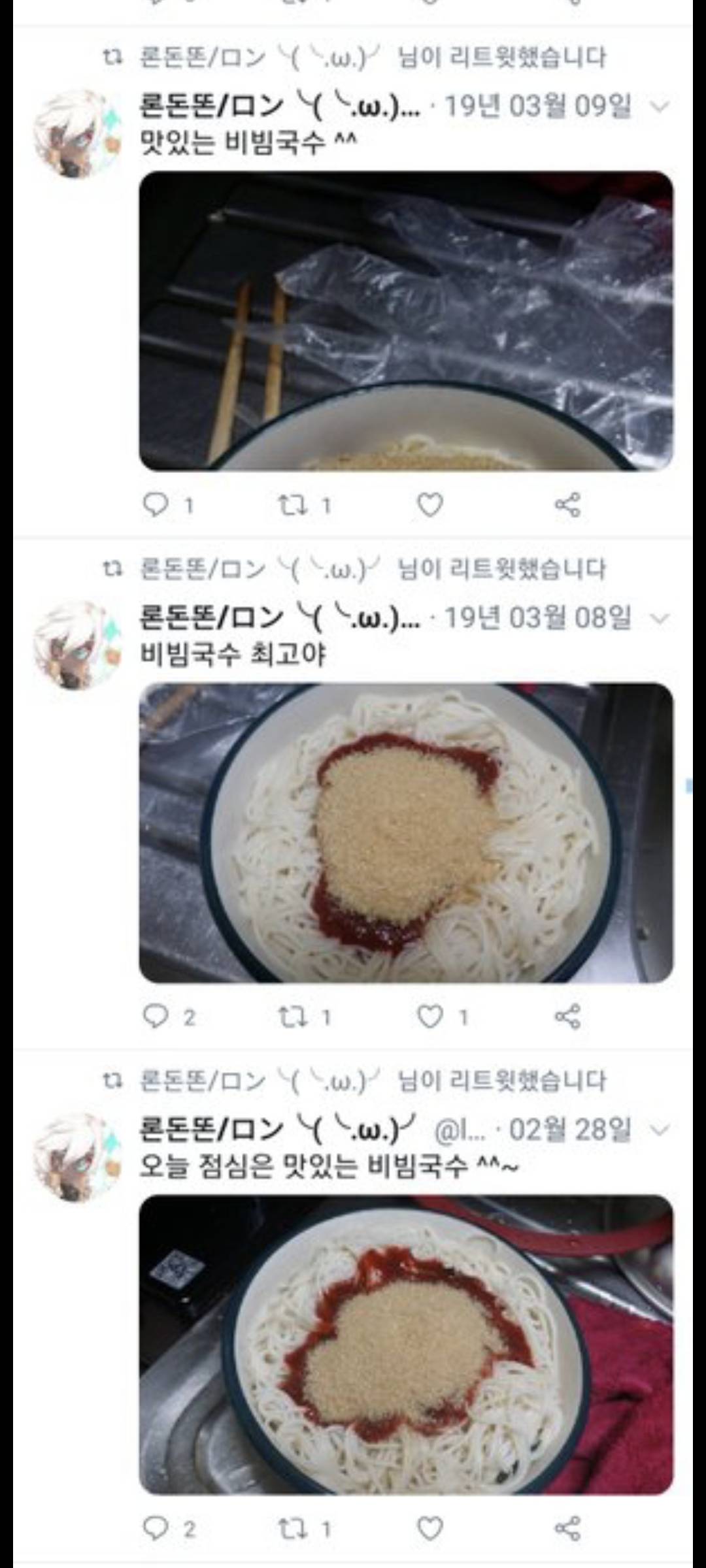Share the 03월 09일 tweet
This screenshot has height=1568, width=706.
pos(567,504)
